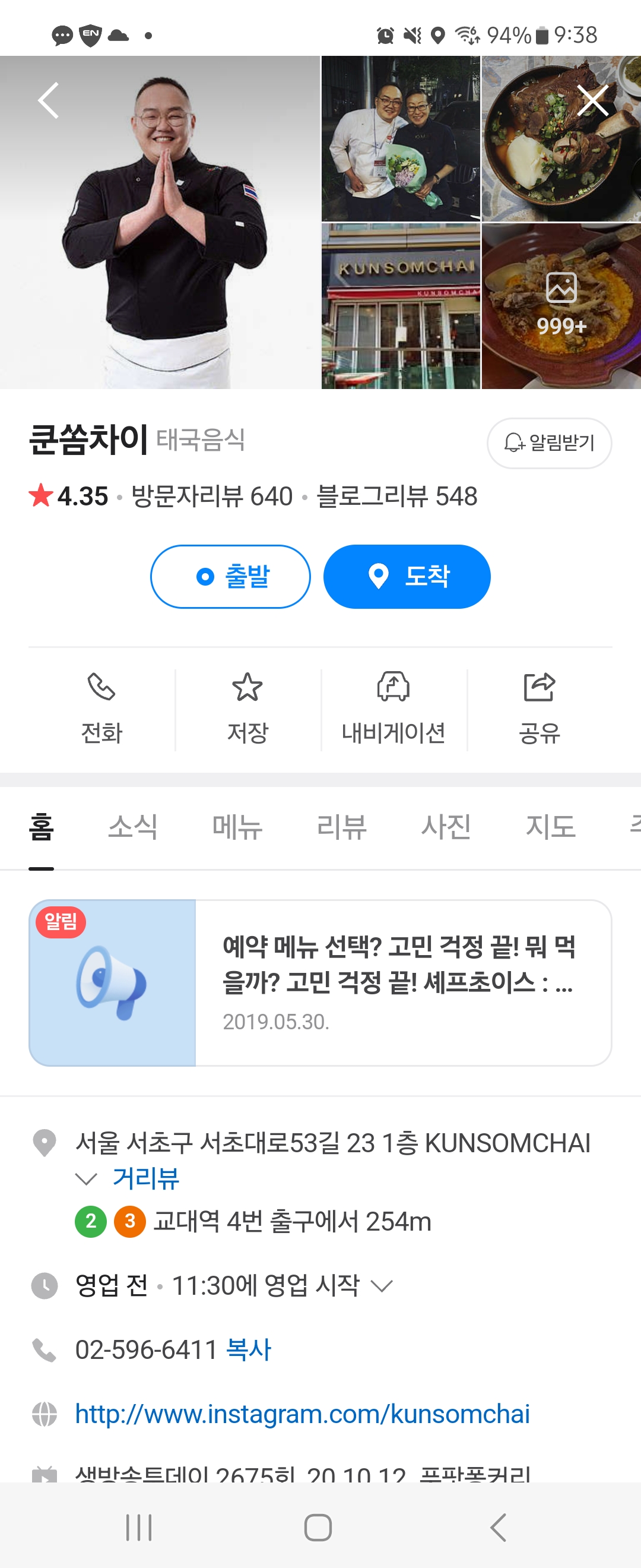Switch to the 사진 tab
The height and width of the screenshot is (1568, 641).
[446, 827]
